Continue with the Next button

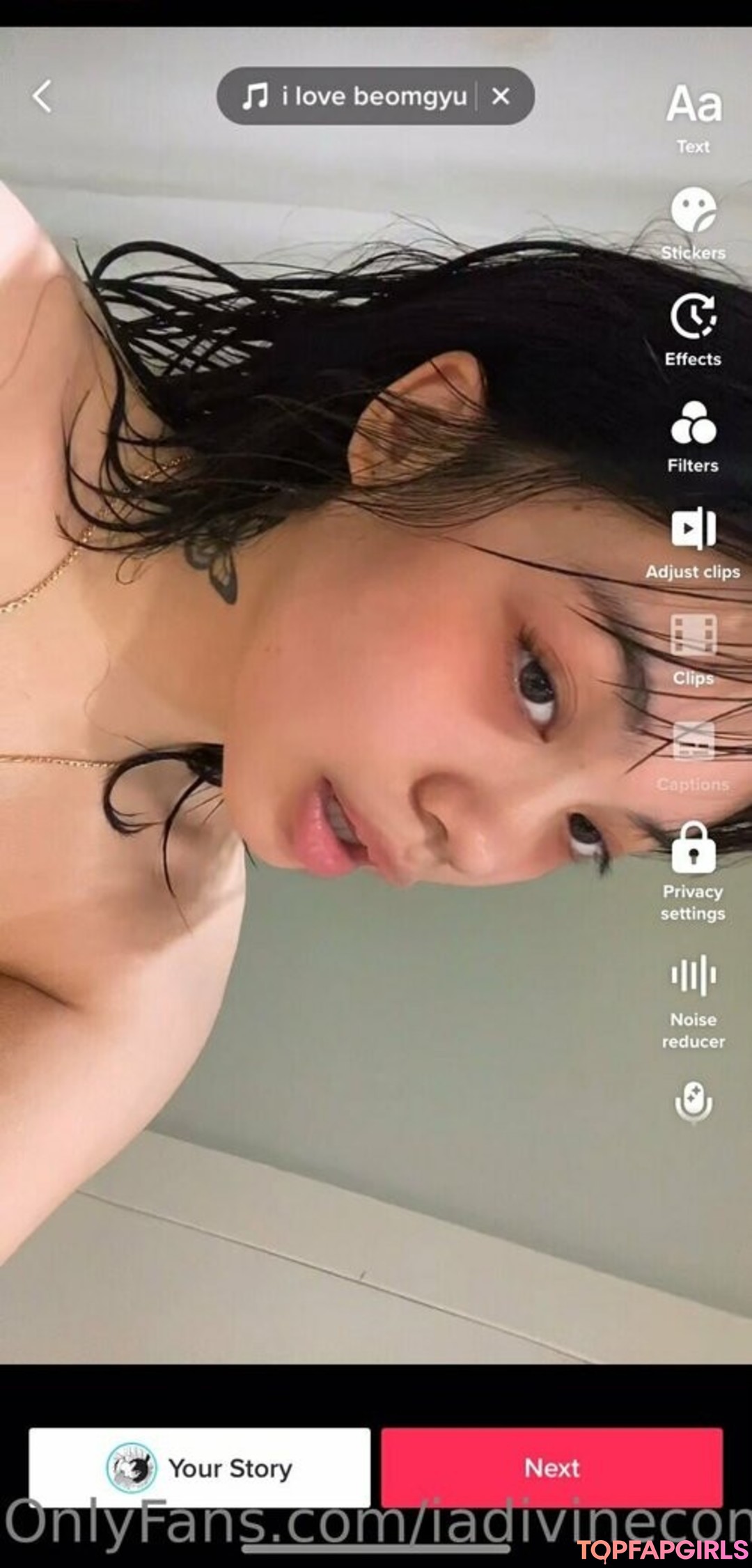[551, 1468]
